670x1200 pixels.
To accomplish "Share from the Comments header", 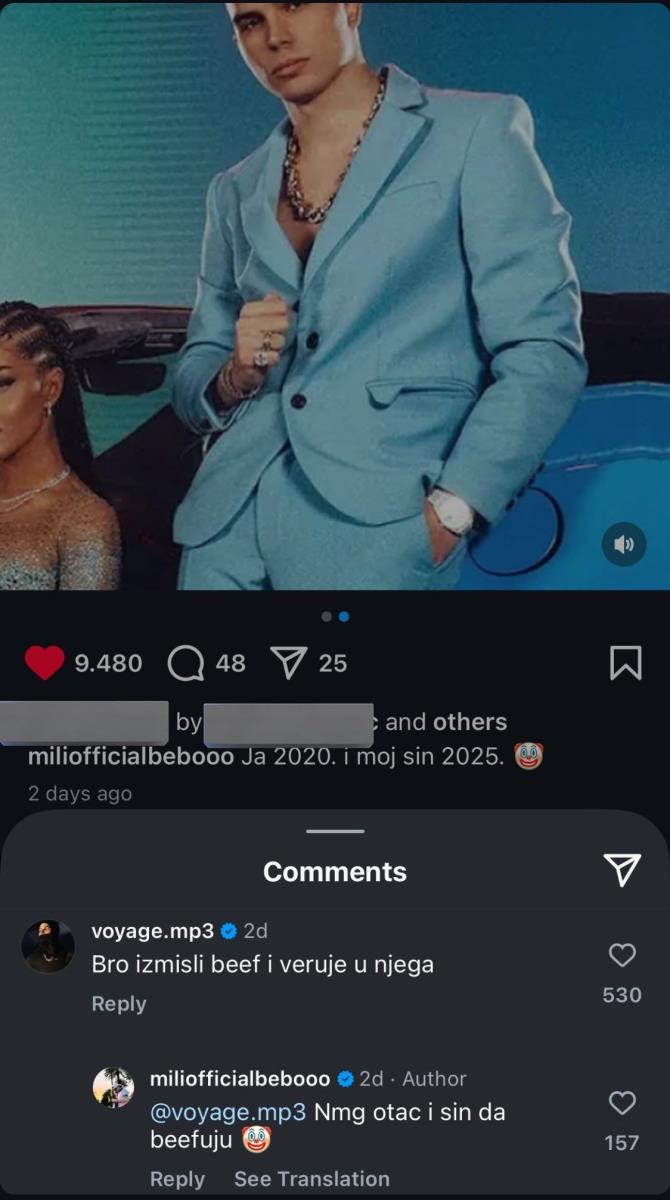I will click(x=622, y=870).
